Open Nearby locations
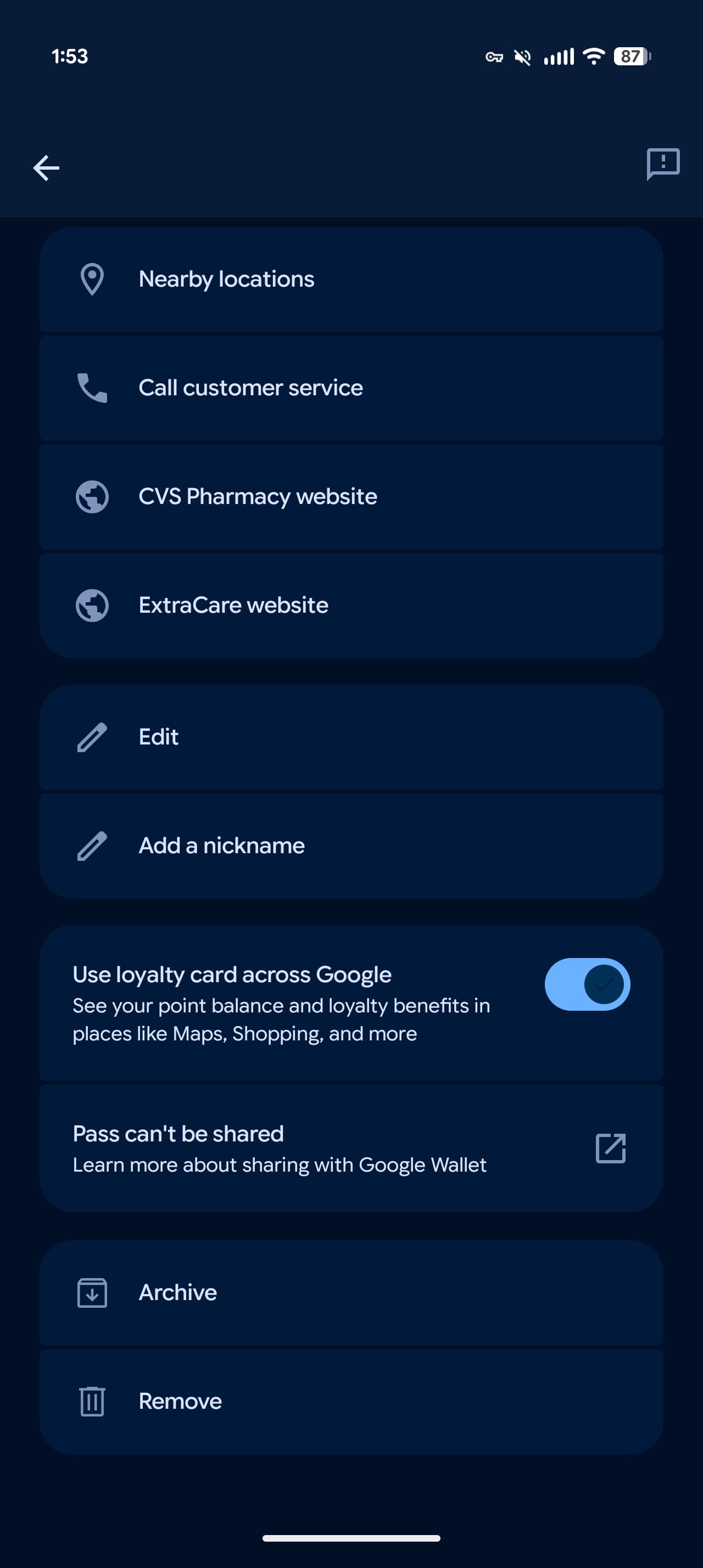The image size is (703, 1568). click(351, 279)
